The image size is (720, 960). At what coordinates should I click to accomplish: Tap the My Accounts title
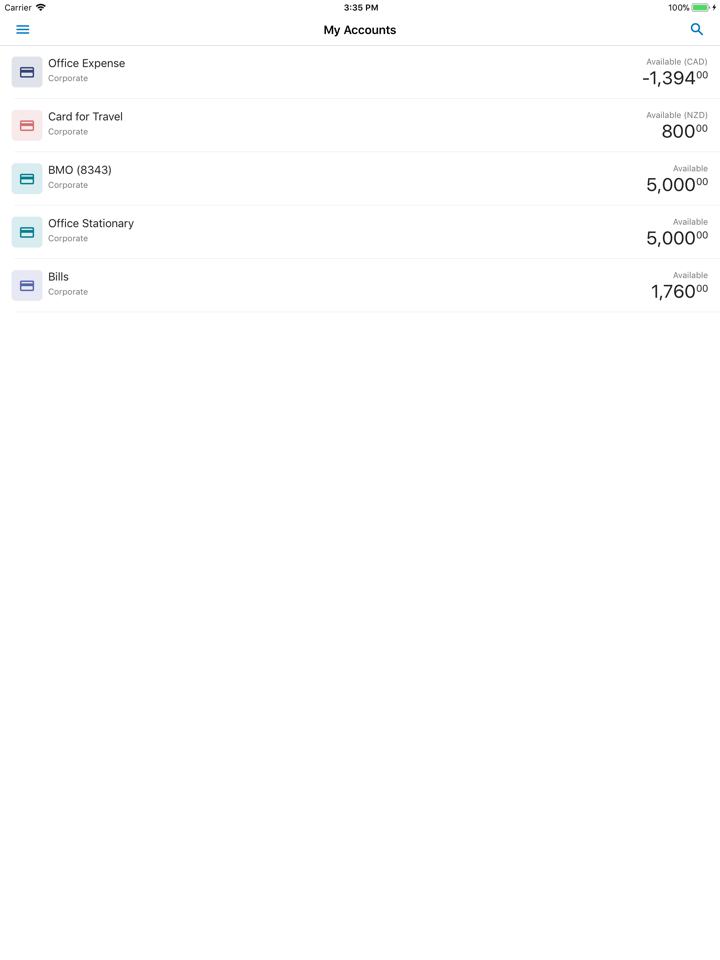pos(360,30)
